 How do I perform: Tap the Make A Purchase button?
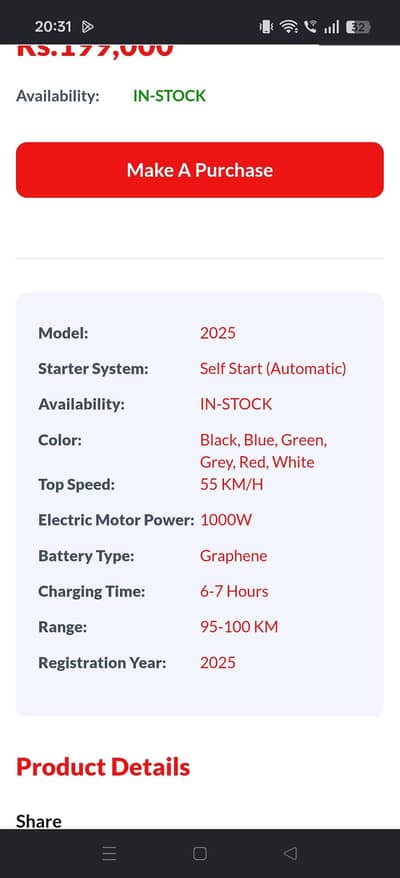click(x=200, y=170)
